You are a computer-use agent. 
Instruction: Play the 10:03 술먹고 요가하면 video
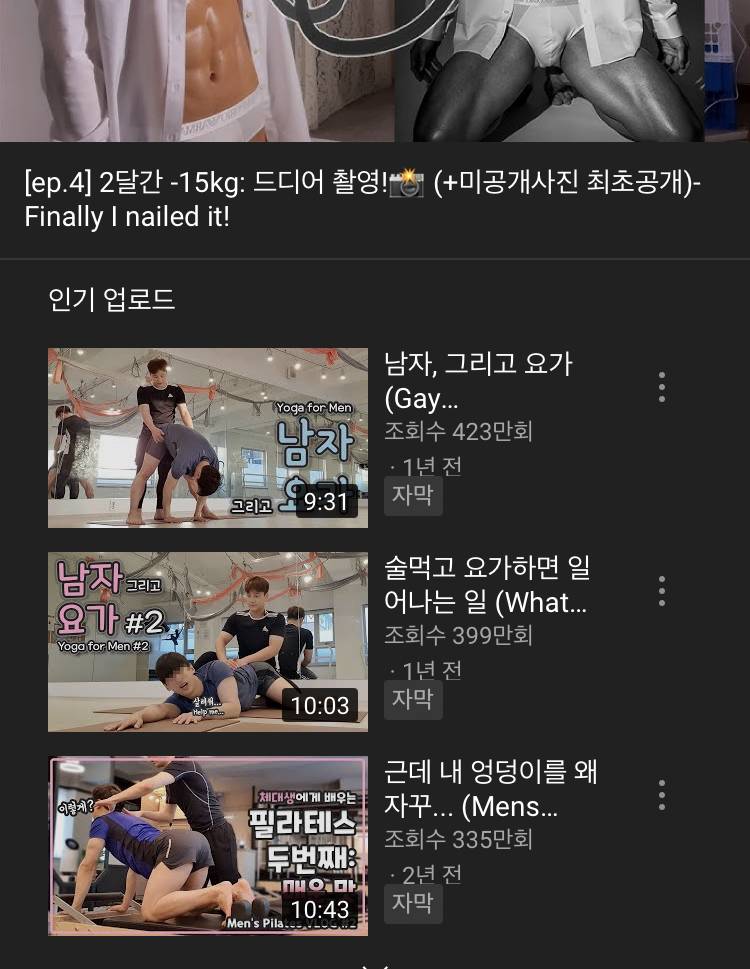tap(208, 642)
